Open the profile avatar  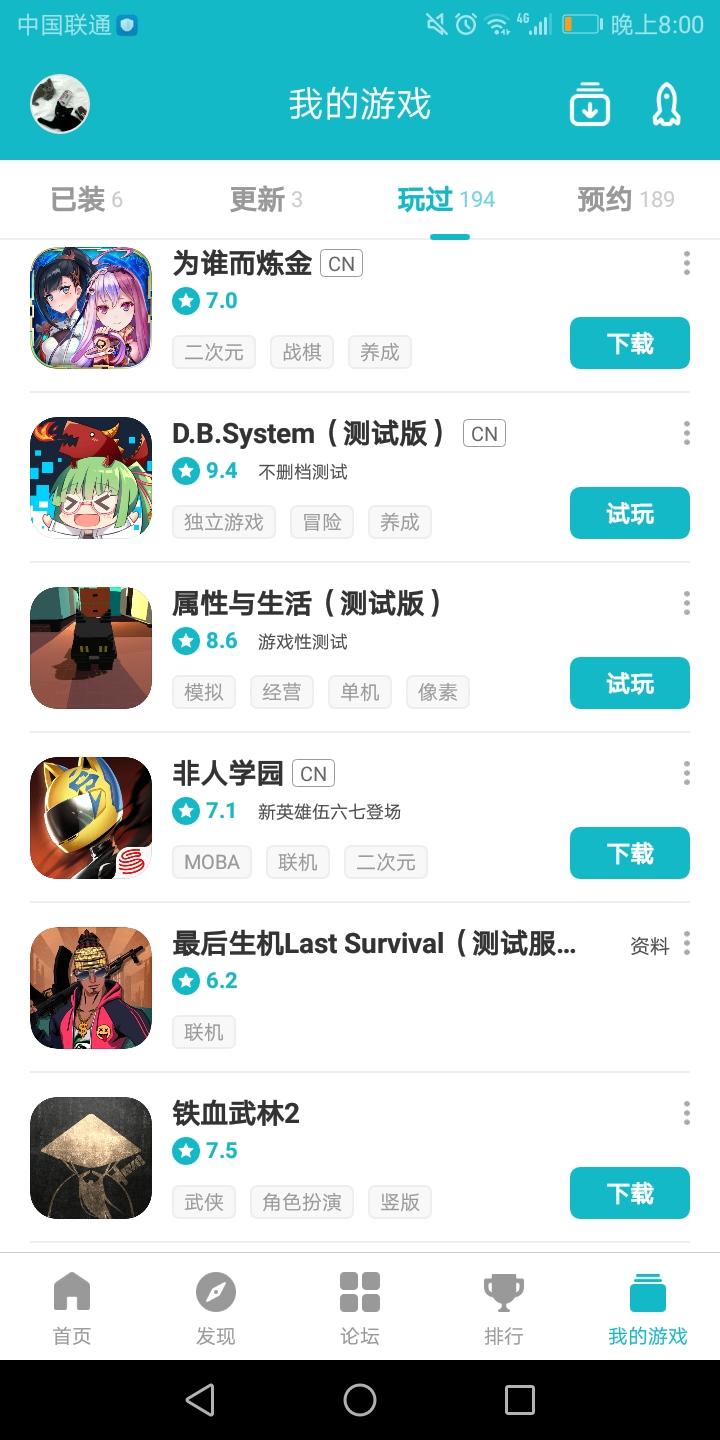tap(60, 104)
